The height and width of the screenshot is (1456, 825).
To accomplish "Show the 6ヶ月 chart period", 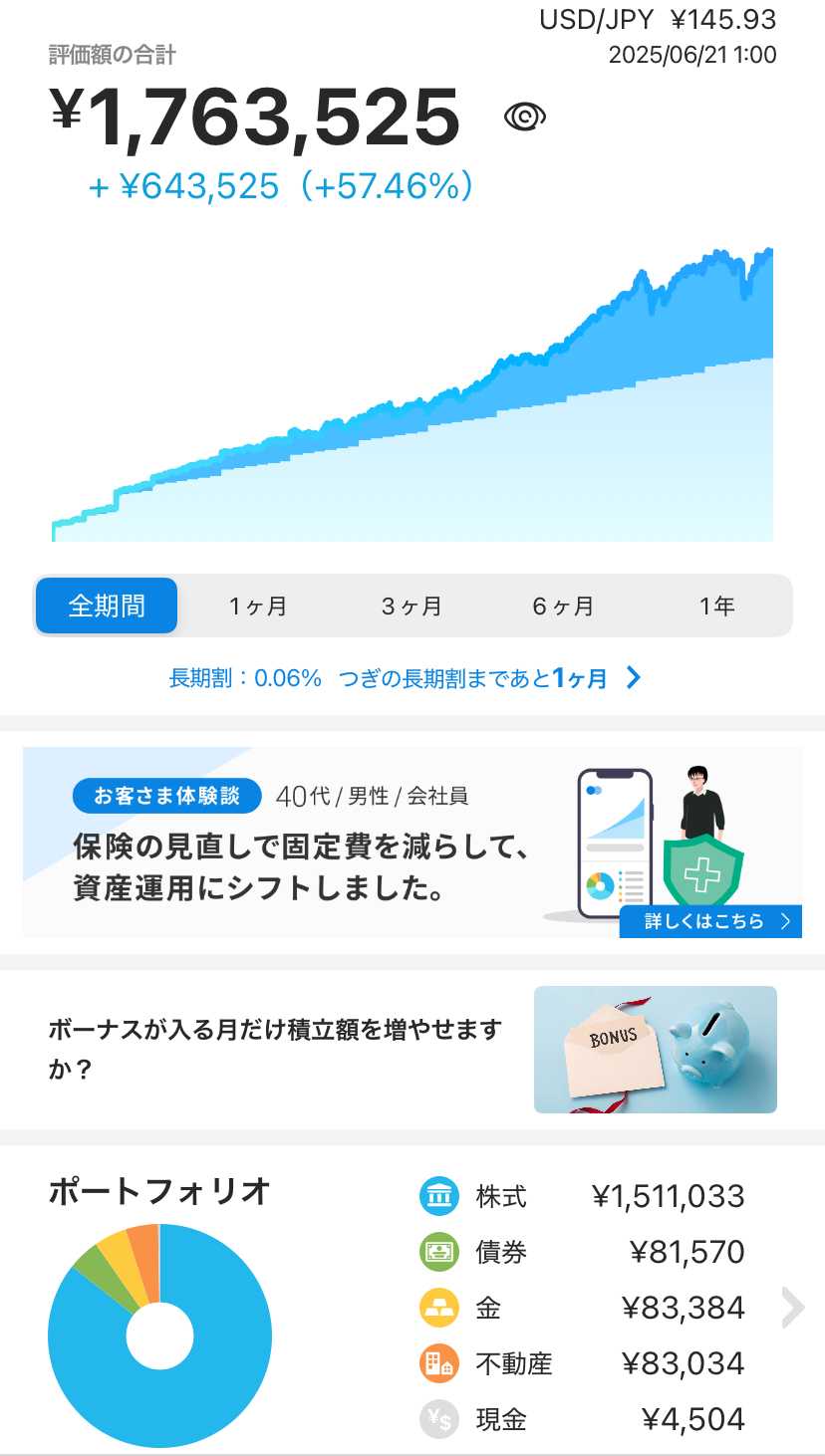I will [x=563, y=606].
